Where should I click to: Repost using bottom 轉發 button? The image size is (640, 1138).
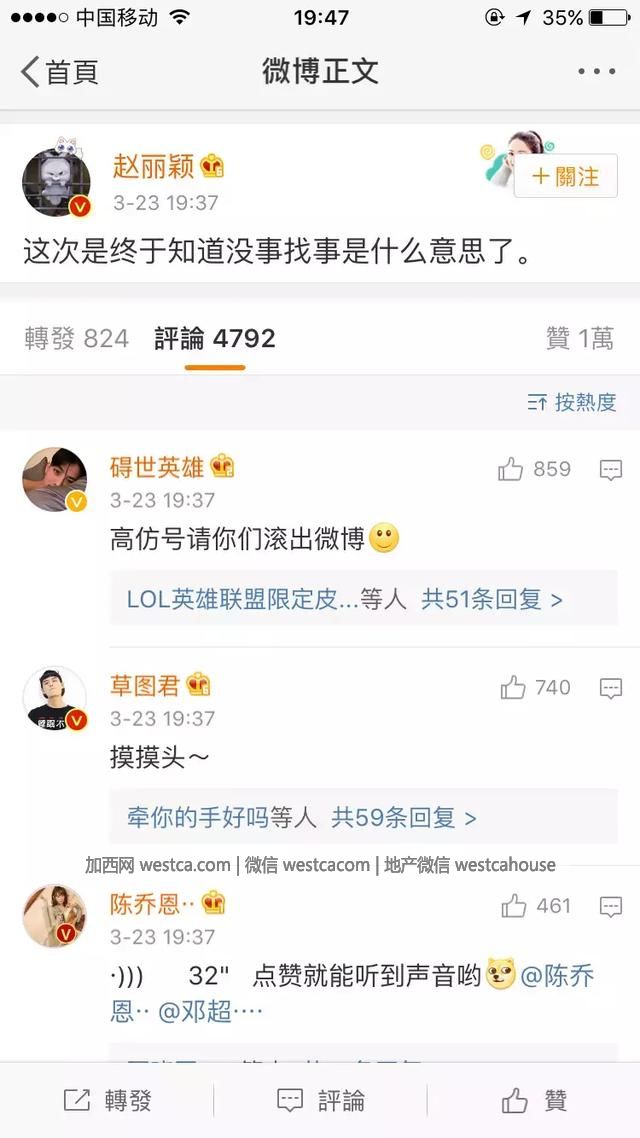pyautogui.click(x=107, y=1101)
